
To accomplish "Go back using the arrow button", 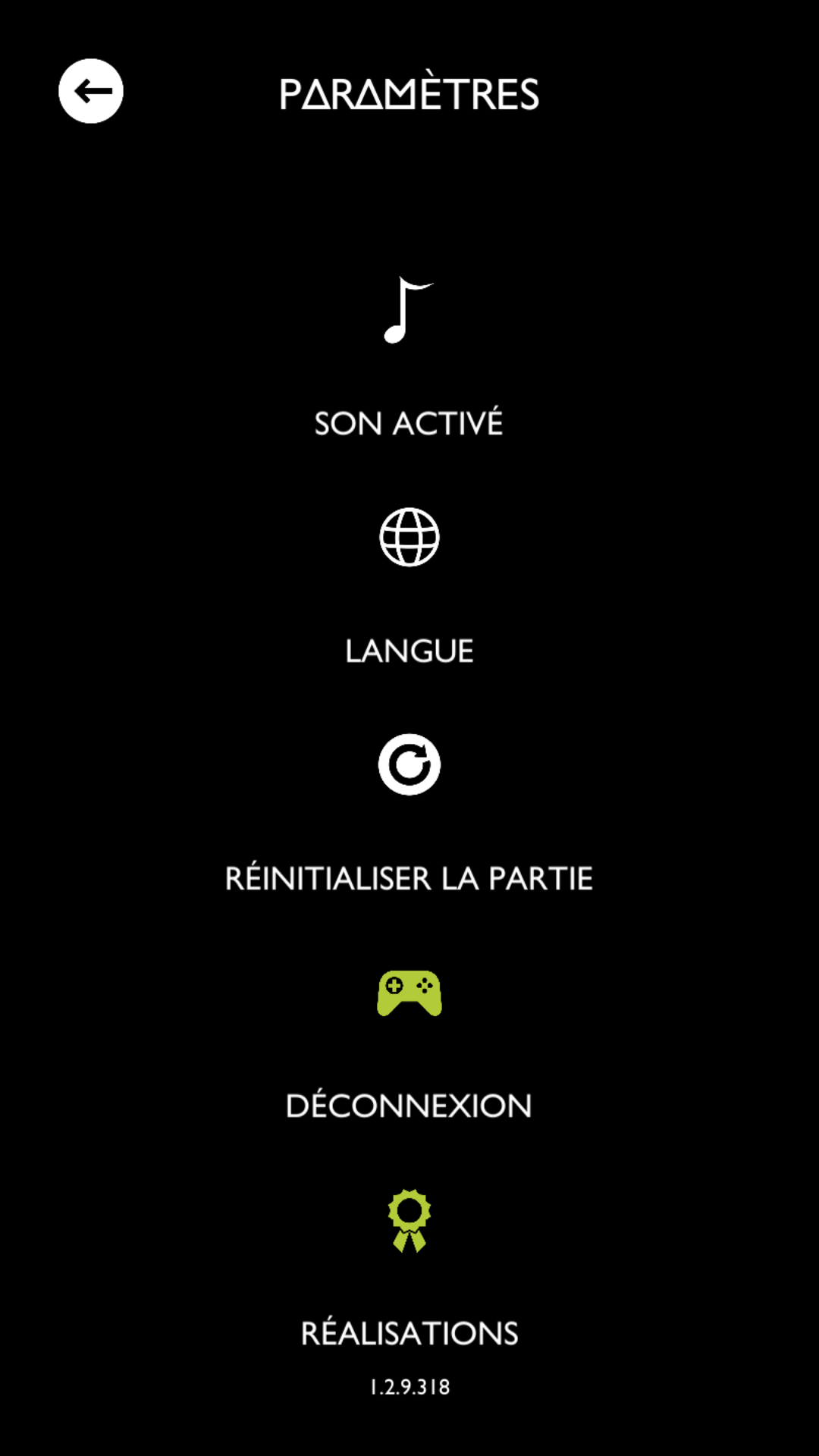I will pos(91,91).
